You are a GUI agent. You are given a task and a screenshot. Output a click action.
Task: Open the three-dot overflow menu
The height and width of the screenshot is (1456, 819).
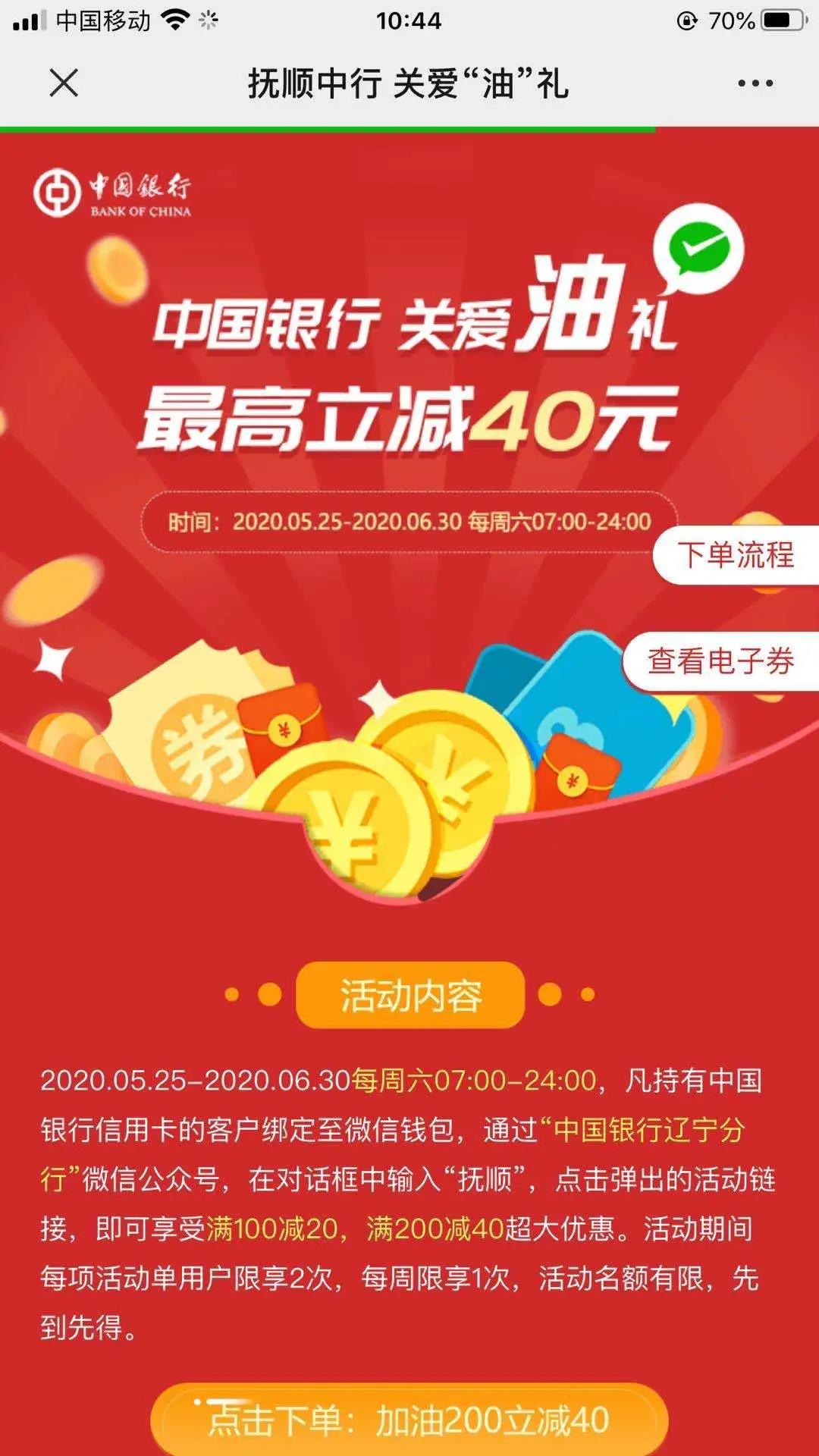coord(755,83)
